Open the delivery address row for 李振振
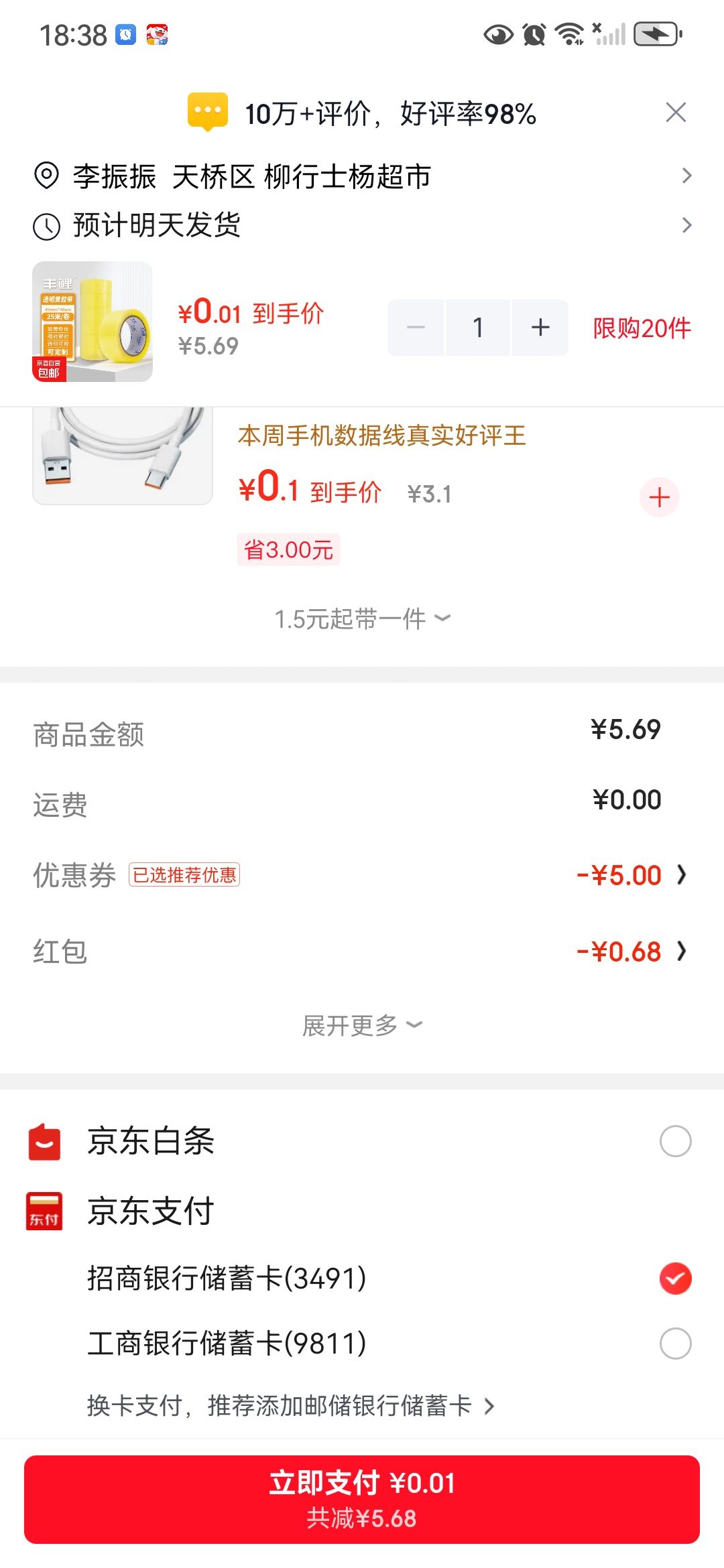 tap(362, 176)
